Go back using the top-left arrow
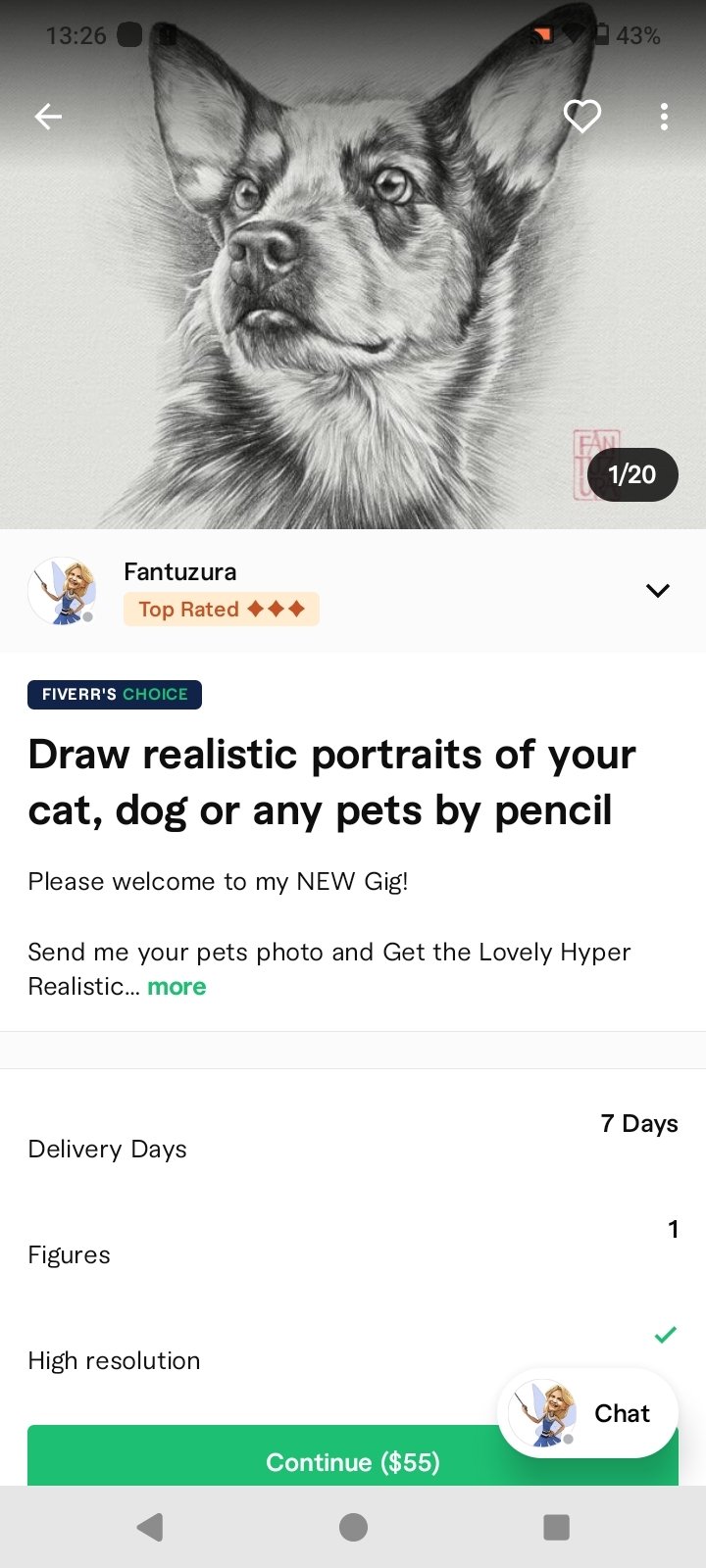This screenshot has height=1568, width=706. tap(48, 117)
